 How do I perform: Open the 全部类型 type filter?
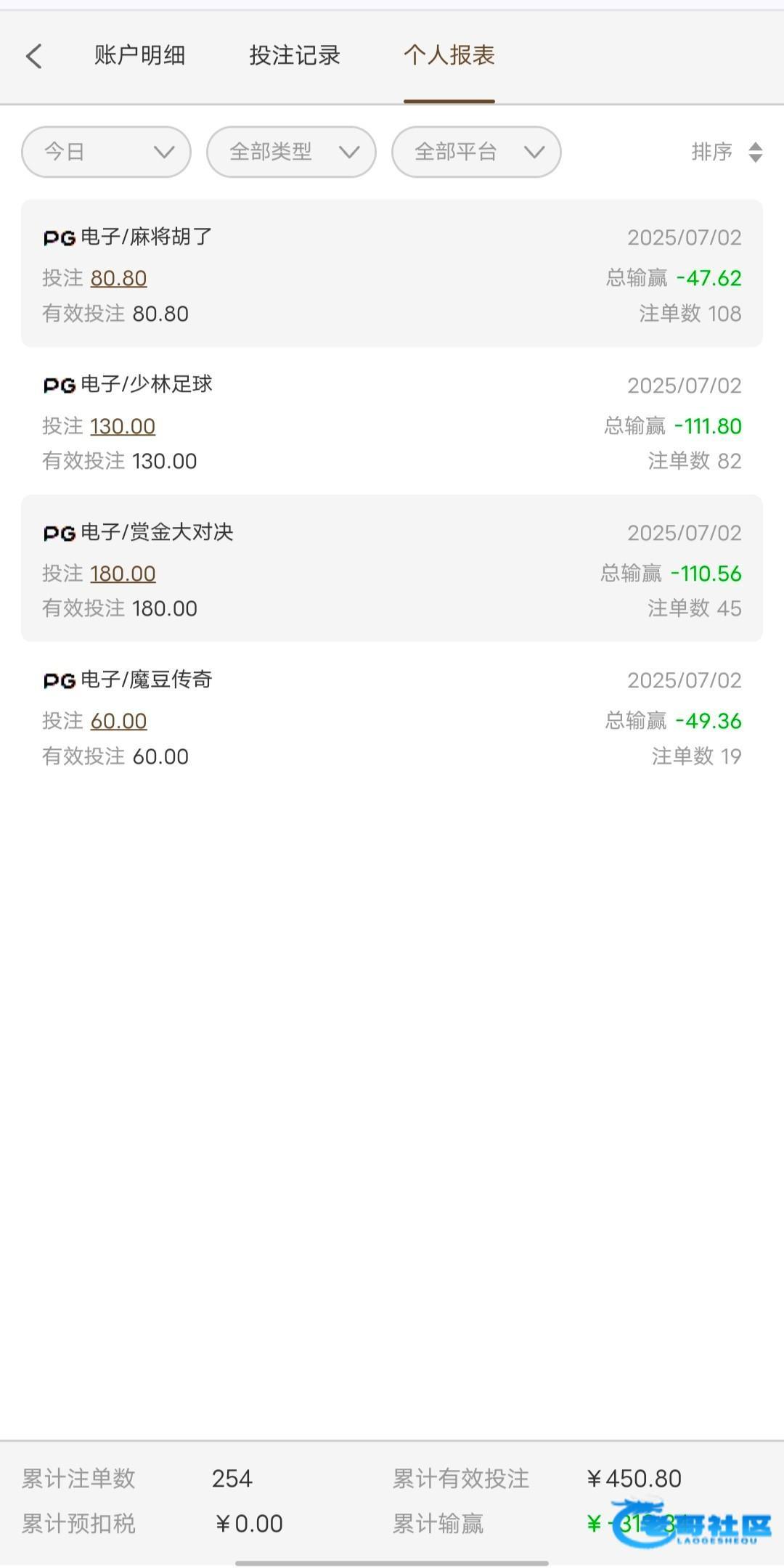pos(291,152)
